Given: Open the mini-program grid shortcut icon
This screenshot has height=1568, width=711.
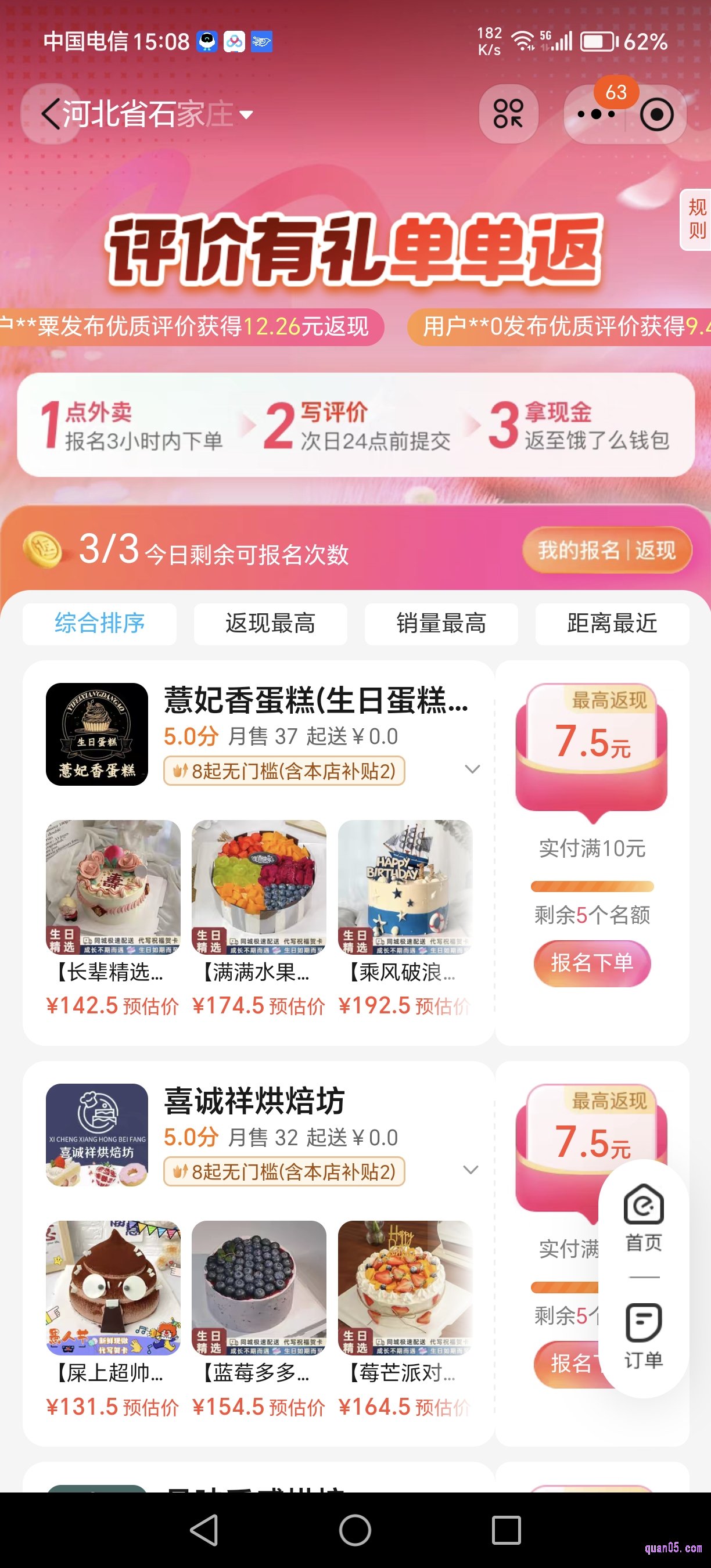Looking at the screenshot, I should (508, 114).
